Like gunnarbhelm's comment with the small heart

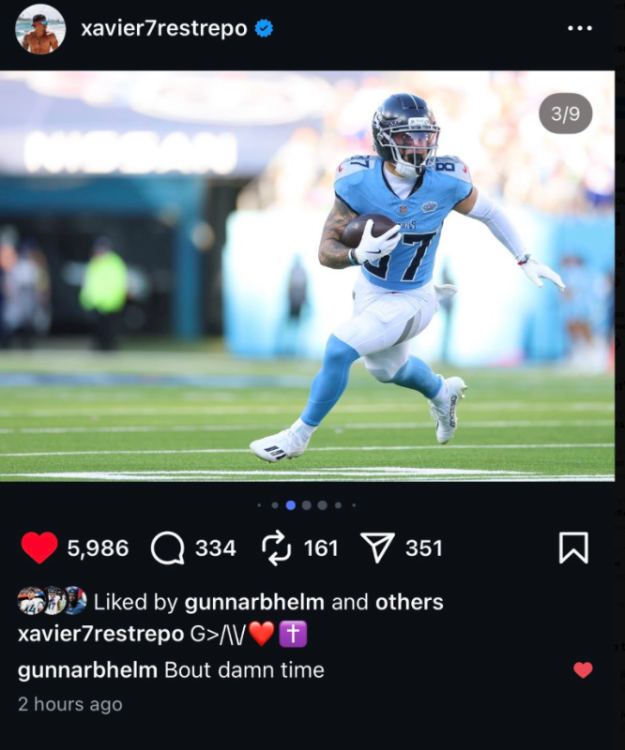click(x=583, y=670)
